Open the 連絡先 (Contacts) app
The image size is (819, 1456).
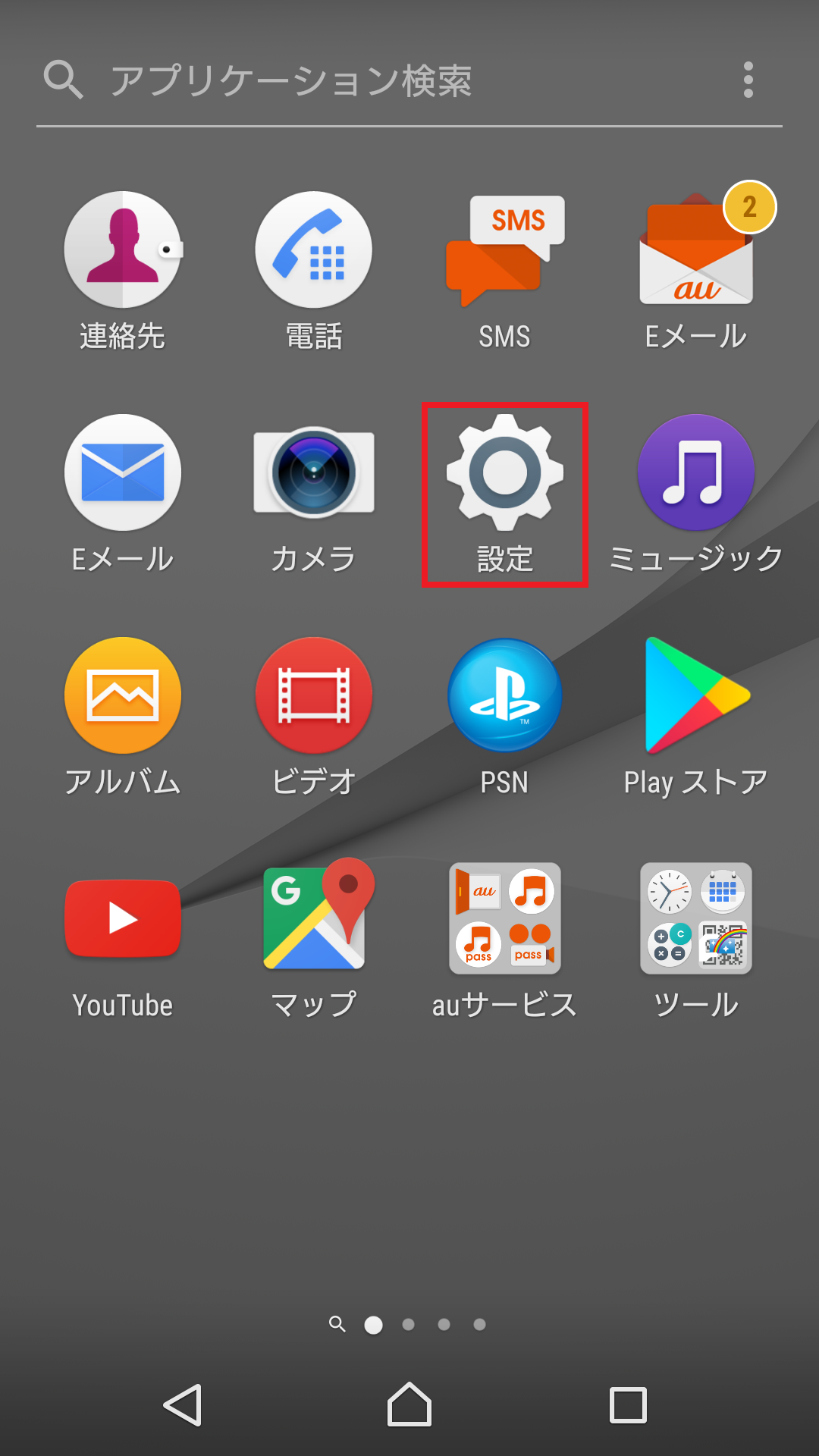pos(121,250)
